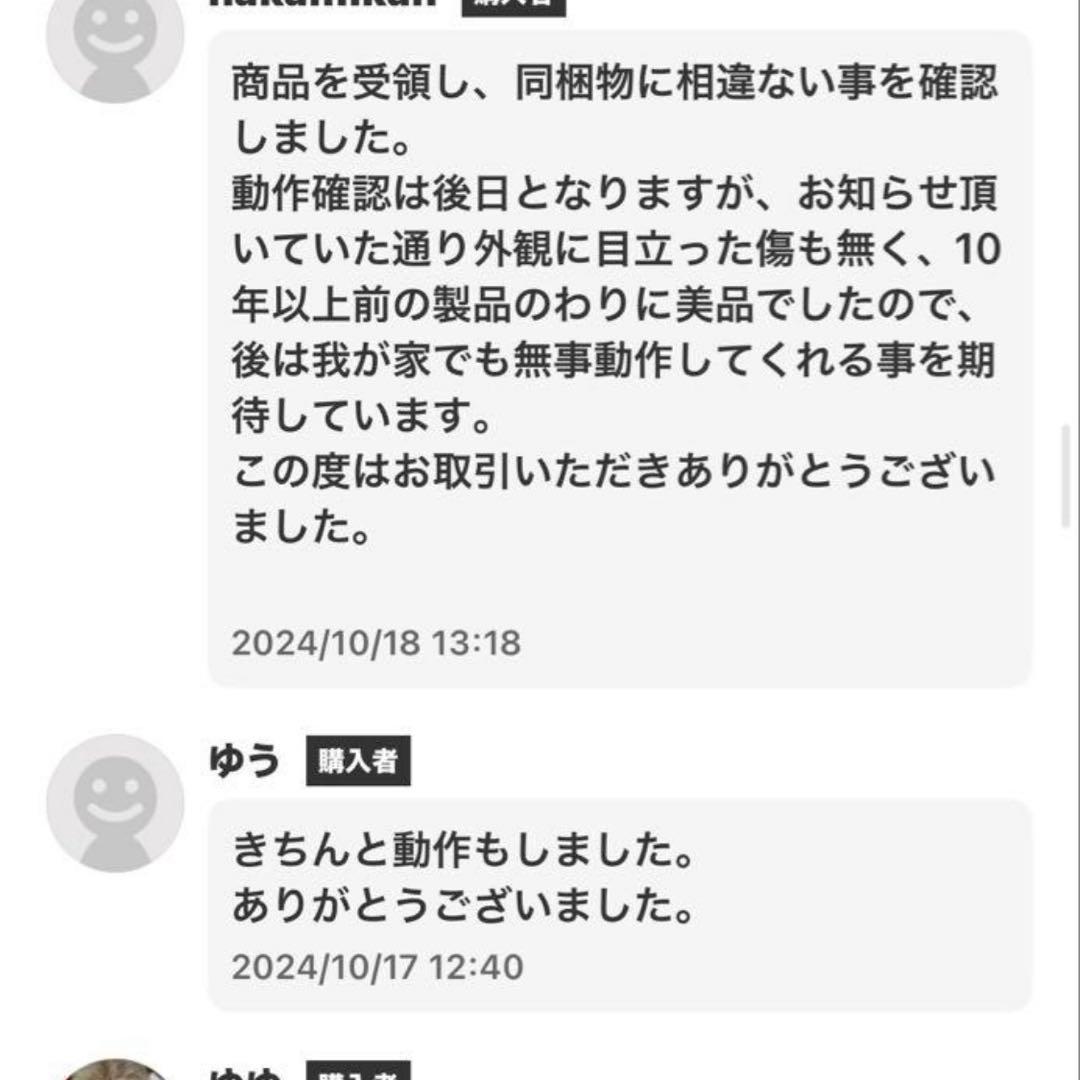This screenshot has height=1080, width=1080.
Task: Open reviewer ゆう's profile avatar
Action: [x=115, y=803]
